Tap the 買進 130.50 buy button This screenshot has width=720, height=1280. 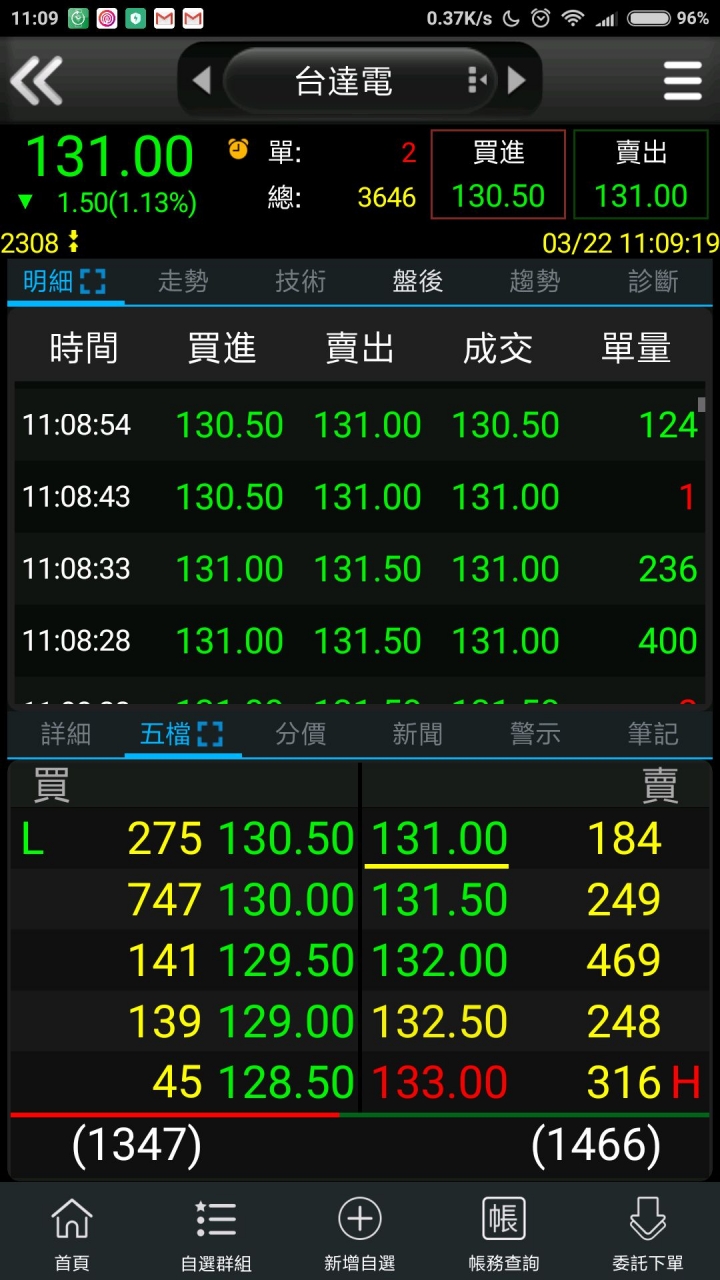click(498, 174)
